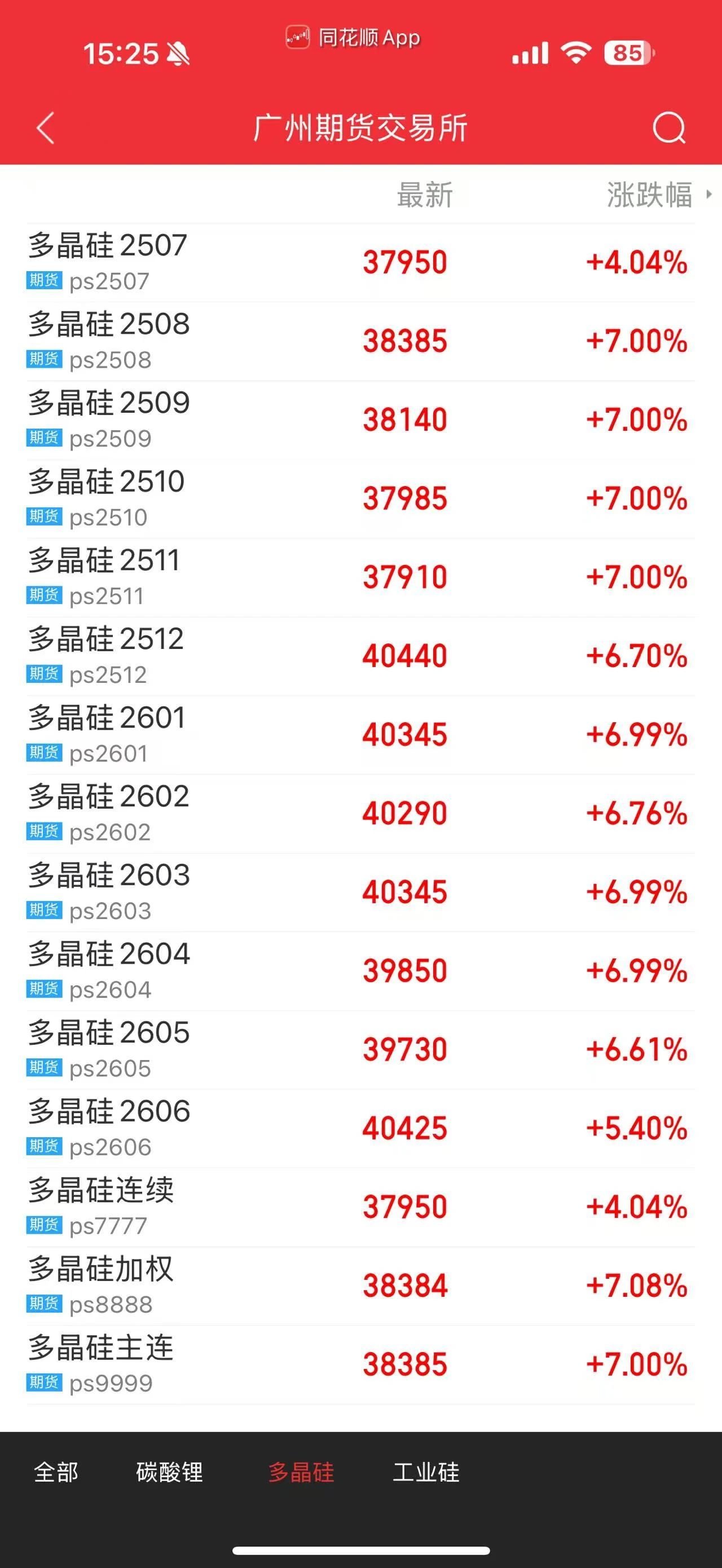Open the 多晶硅2605 contract
Image resolution: width=722 pixels, height=1568 pixels.
click(360, 1050)
